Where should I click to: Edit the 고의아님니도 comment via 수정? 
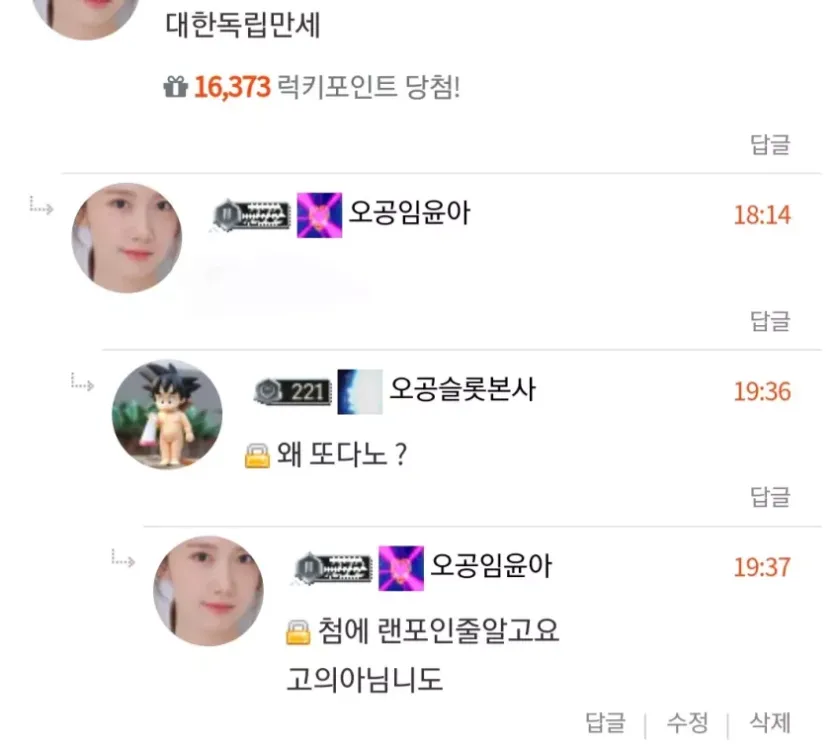pos(687,722)
